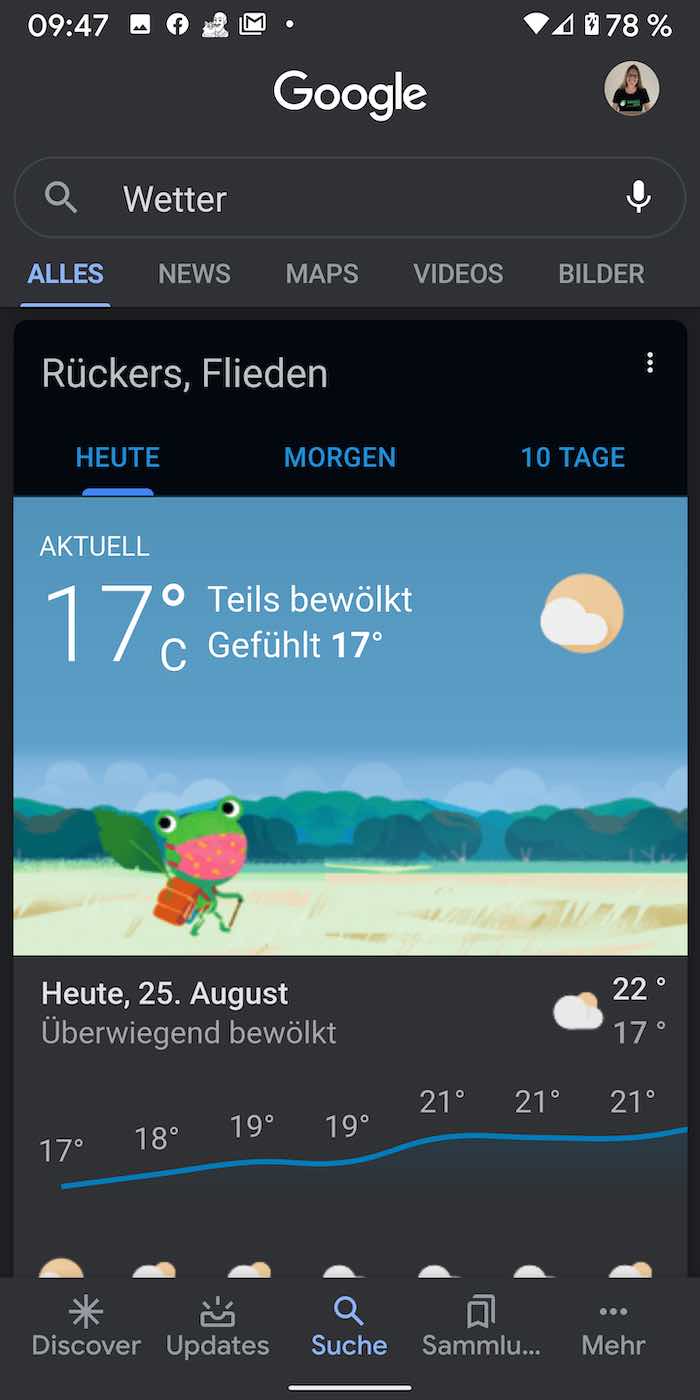The image size is (700, 1400).
Task: Start voice search with the microphone
Action: click(638, 198)
